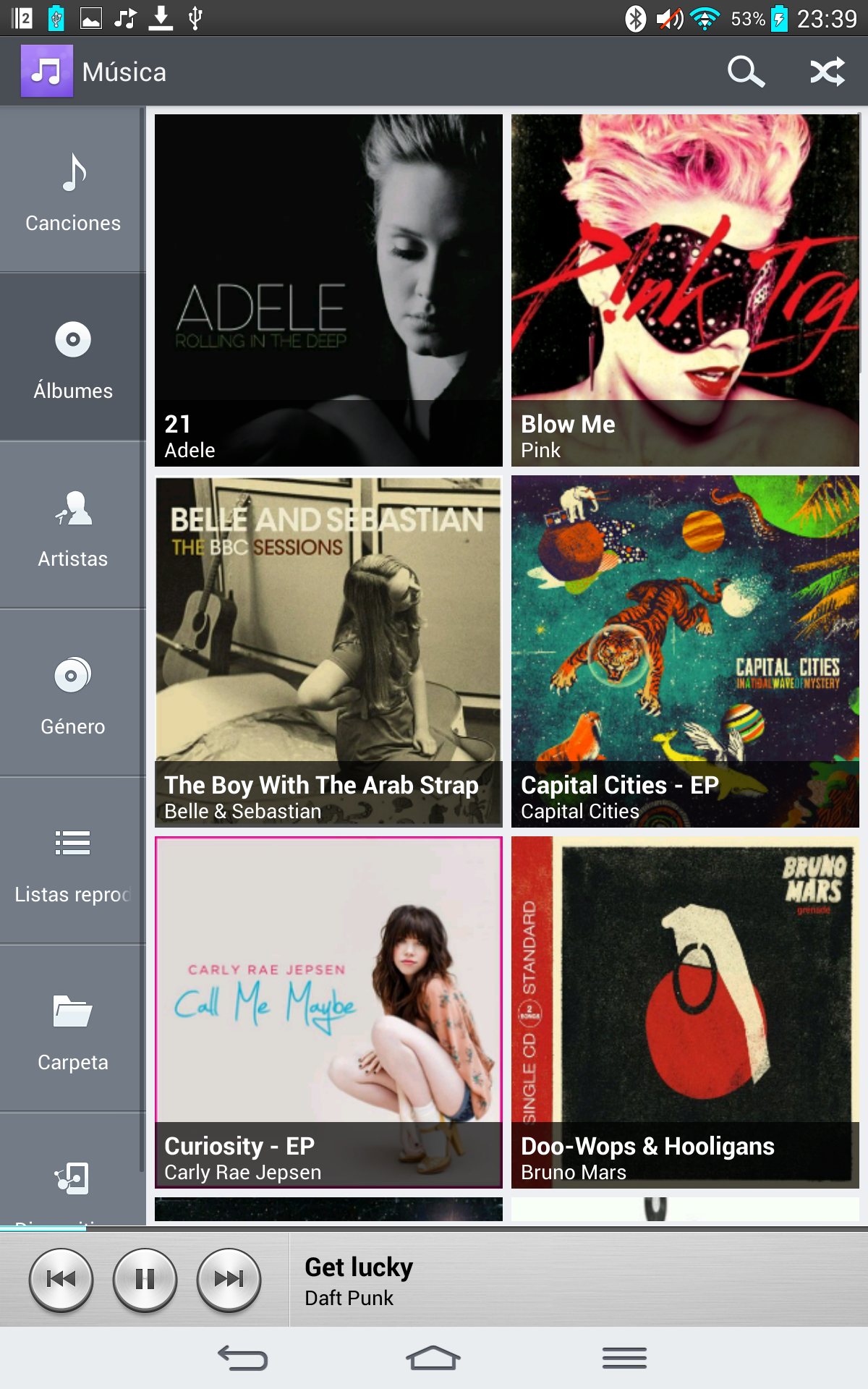Pause Get lucky playback
Viewport: 868px width, 1389px height.
pyautogui.click(x=145, y=1279)
